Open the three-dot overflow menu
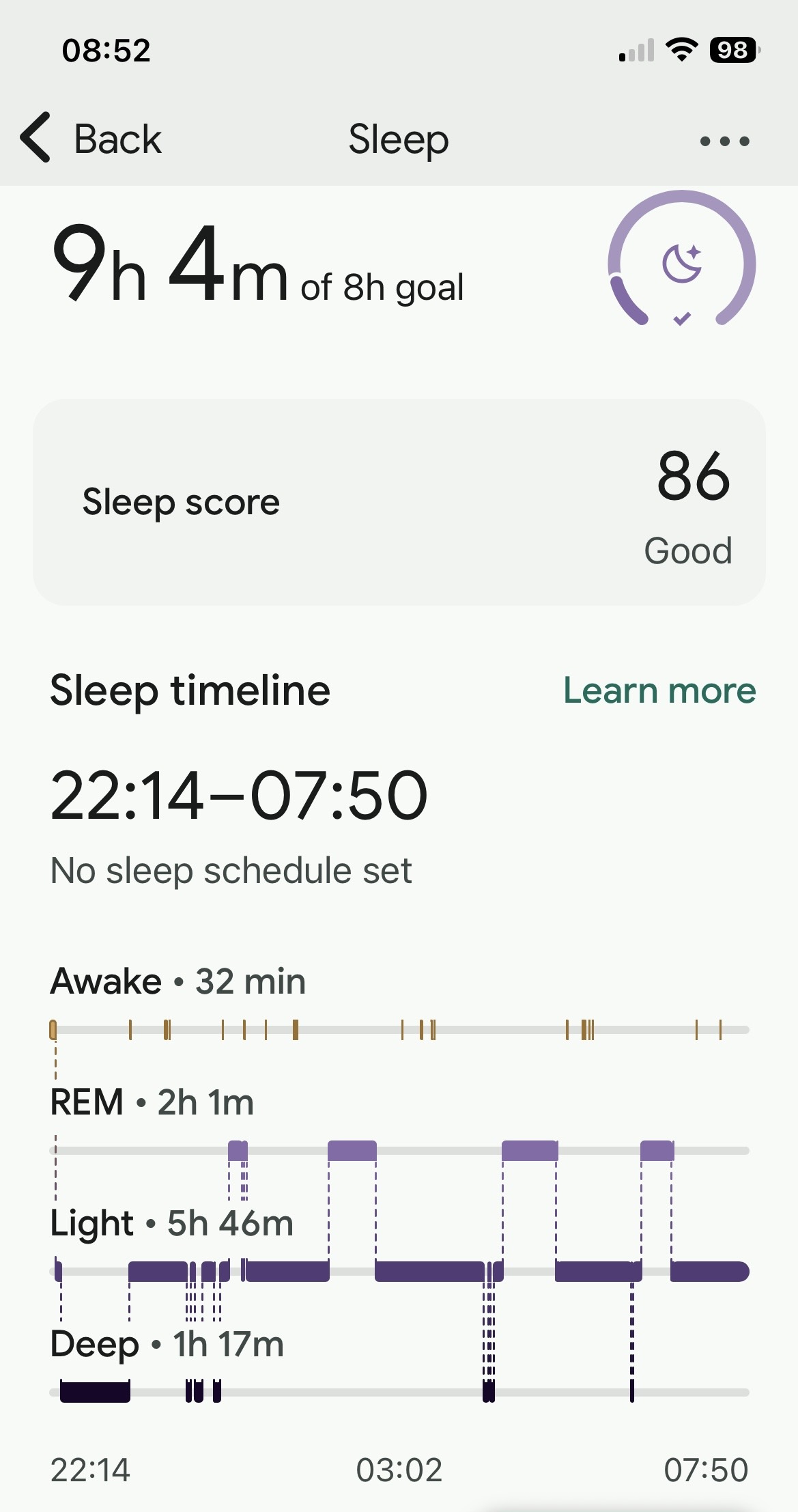Viewport: 798px width, 1512px height. tap(724, 141)
